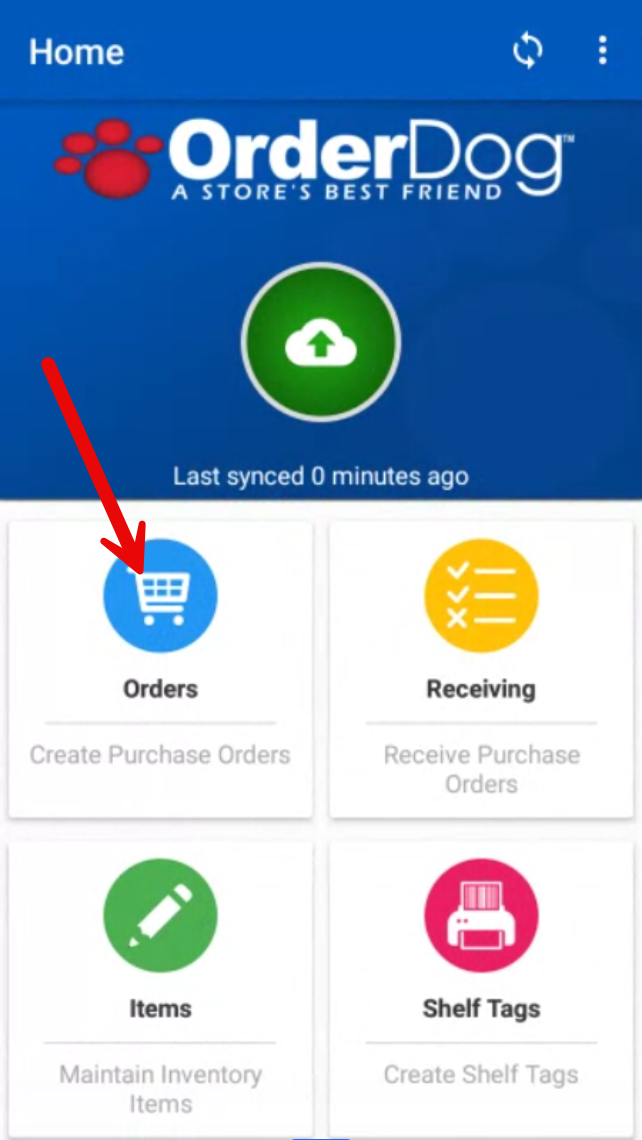
Task: Tap the green cloud upload button
Action: coord(321,343)
